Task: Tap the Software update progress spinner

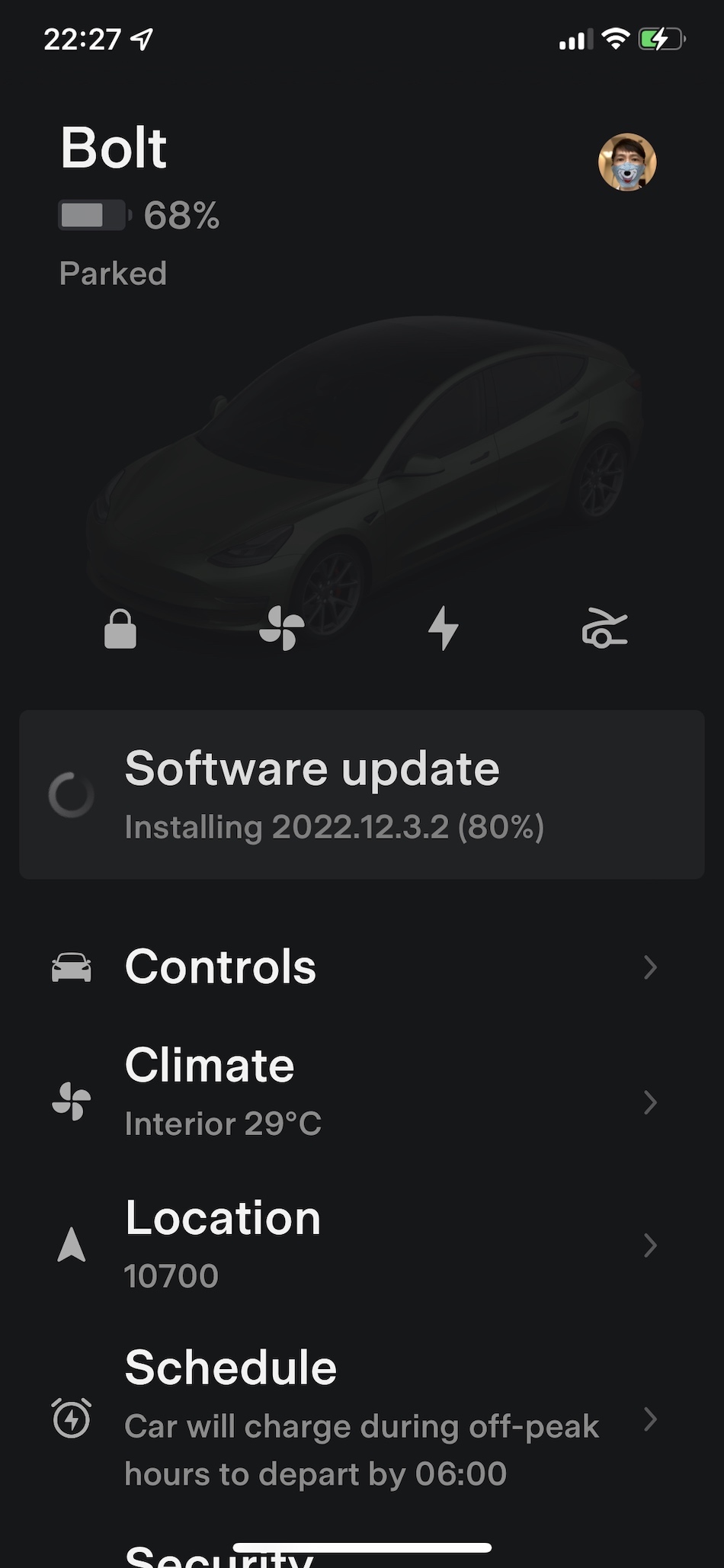Action: tap(71, 795)
